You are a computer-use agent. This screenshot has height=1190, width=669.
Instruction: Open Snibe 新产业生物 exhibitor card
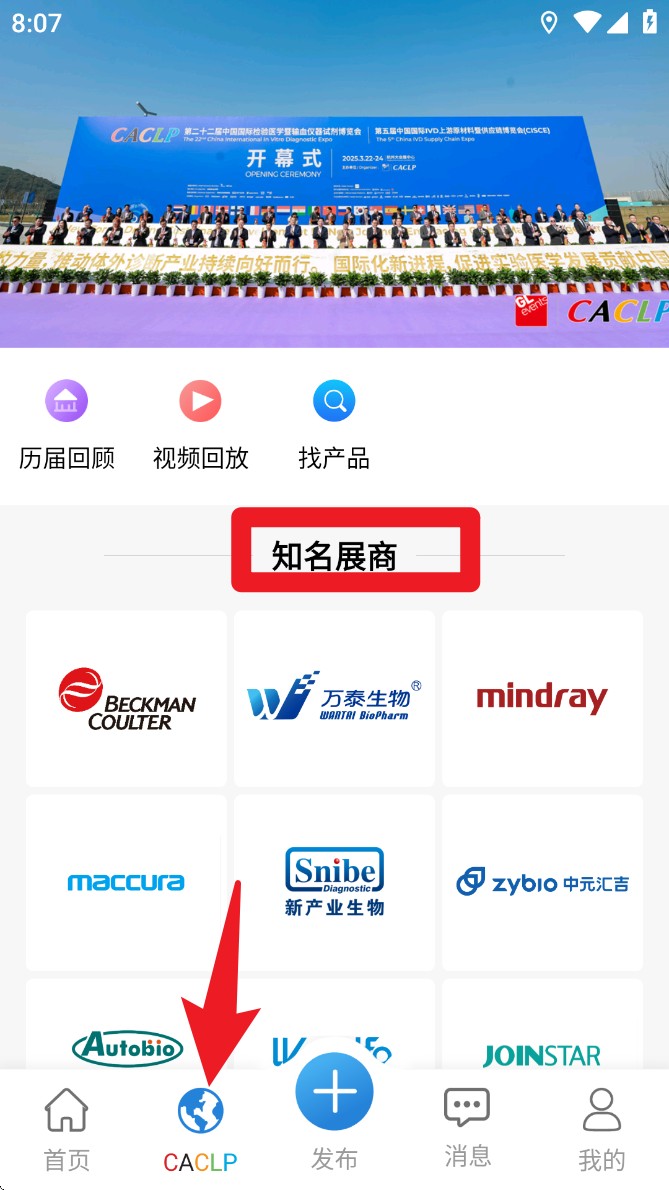point(334,882)
